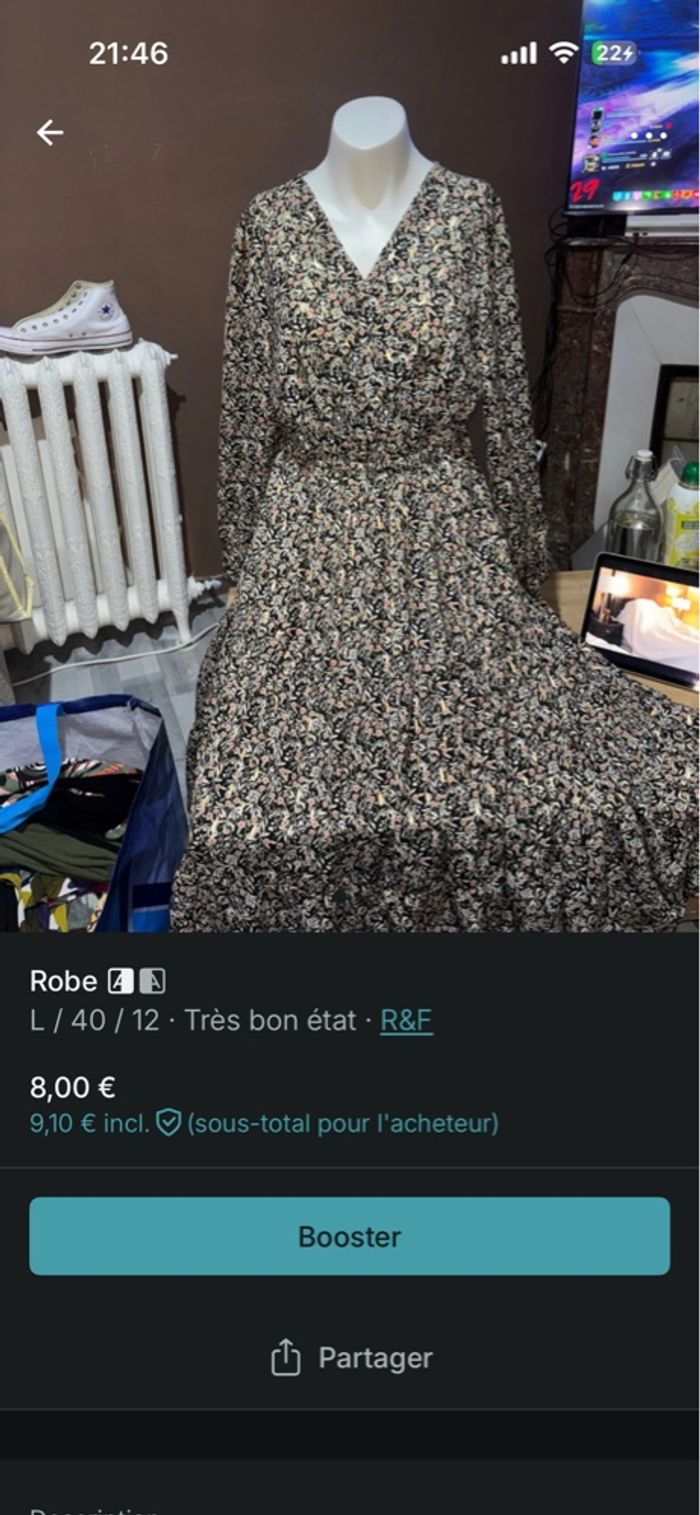Open buyer protection info in subtotal line
The height and width of the screenshot is (1515, 700).
(168, 1123)
